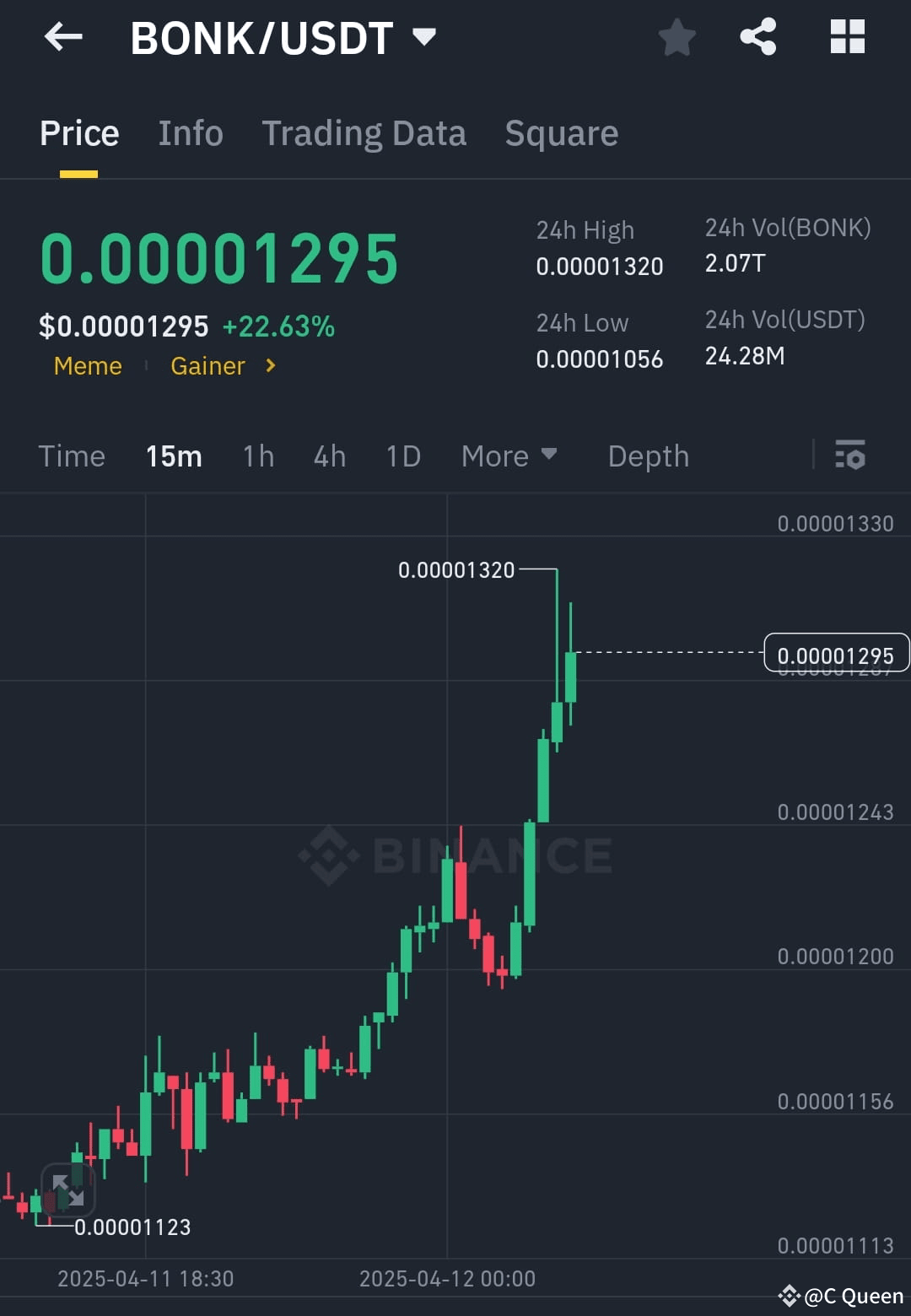Open the BONK/USDT pair selector dropdown

pos(423,37)
